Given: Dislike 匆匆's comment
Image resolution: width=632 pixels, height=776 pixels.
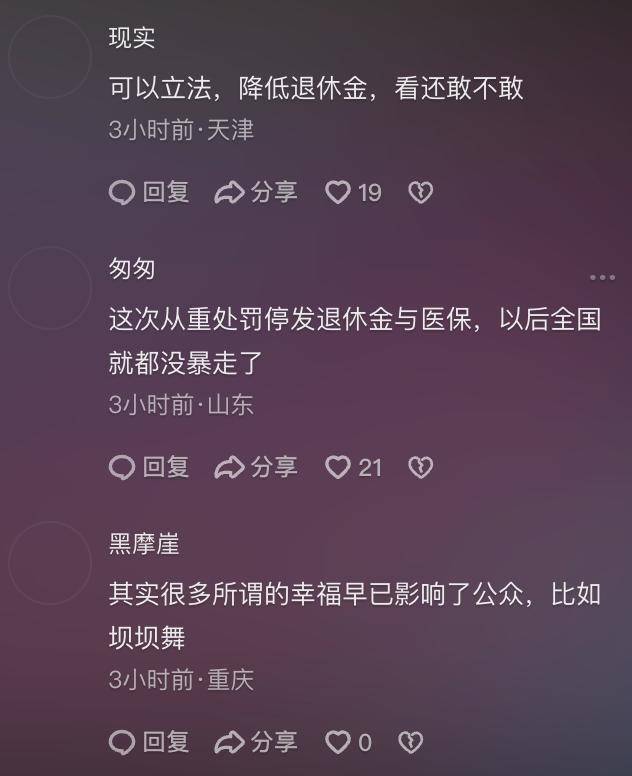Looking at the screenshot, I should [421, 466].
